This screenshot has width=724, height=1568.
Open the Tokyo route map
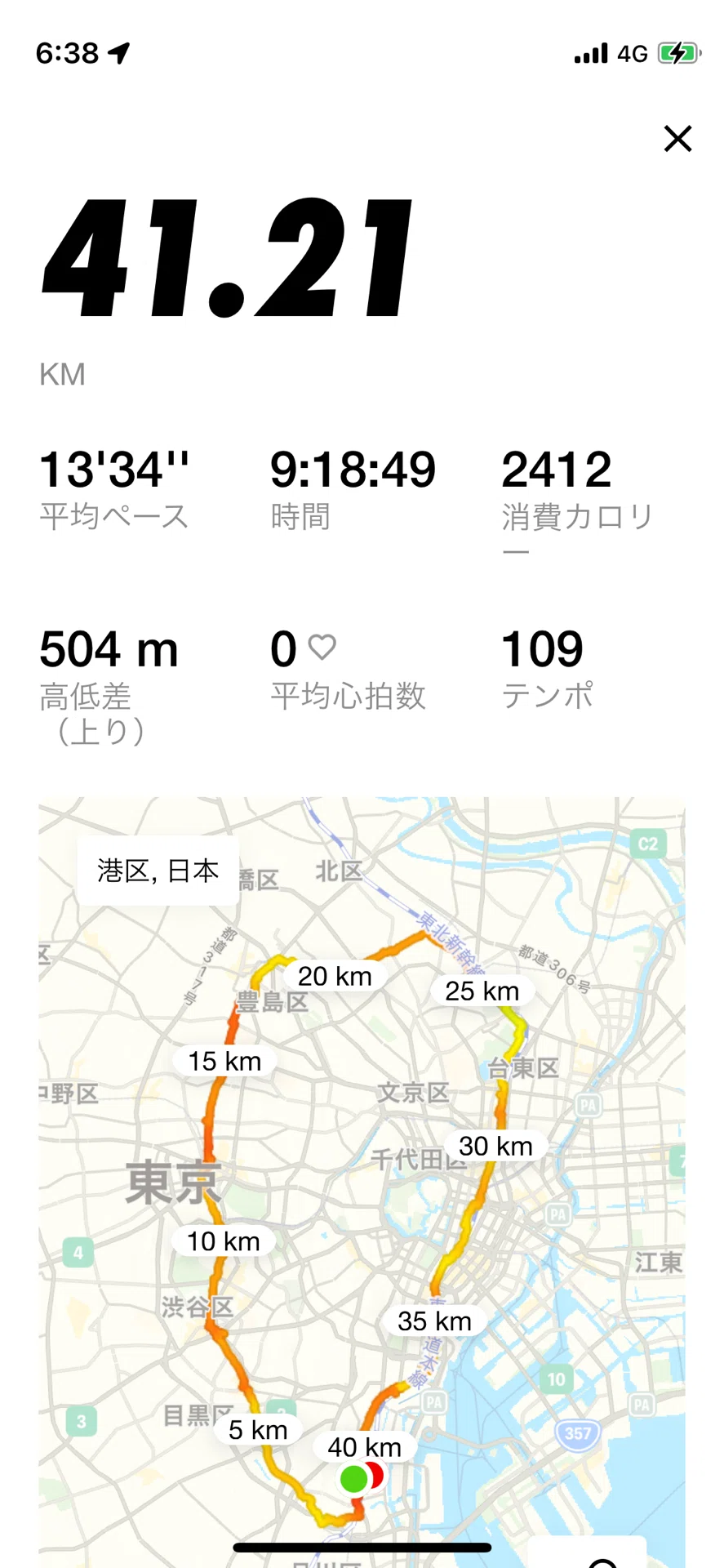(x=362, y=1183)
